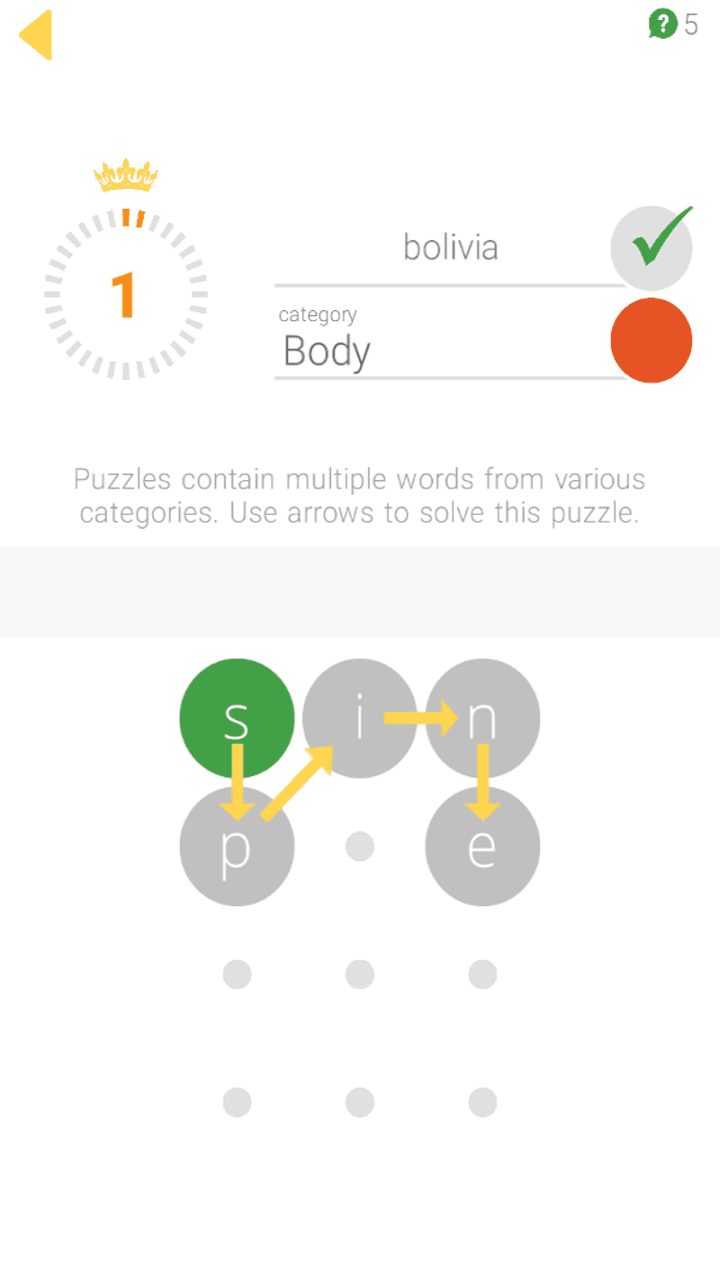Open the hint help icon
Image resolution: width=720 pixels, height=1280 pixels.
pos(662,23)
